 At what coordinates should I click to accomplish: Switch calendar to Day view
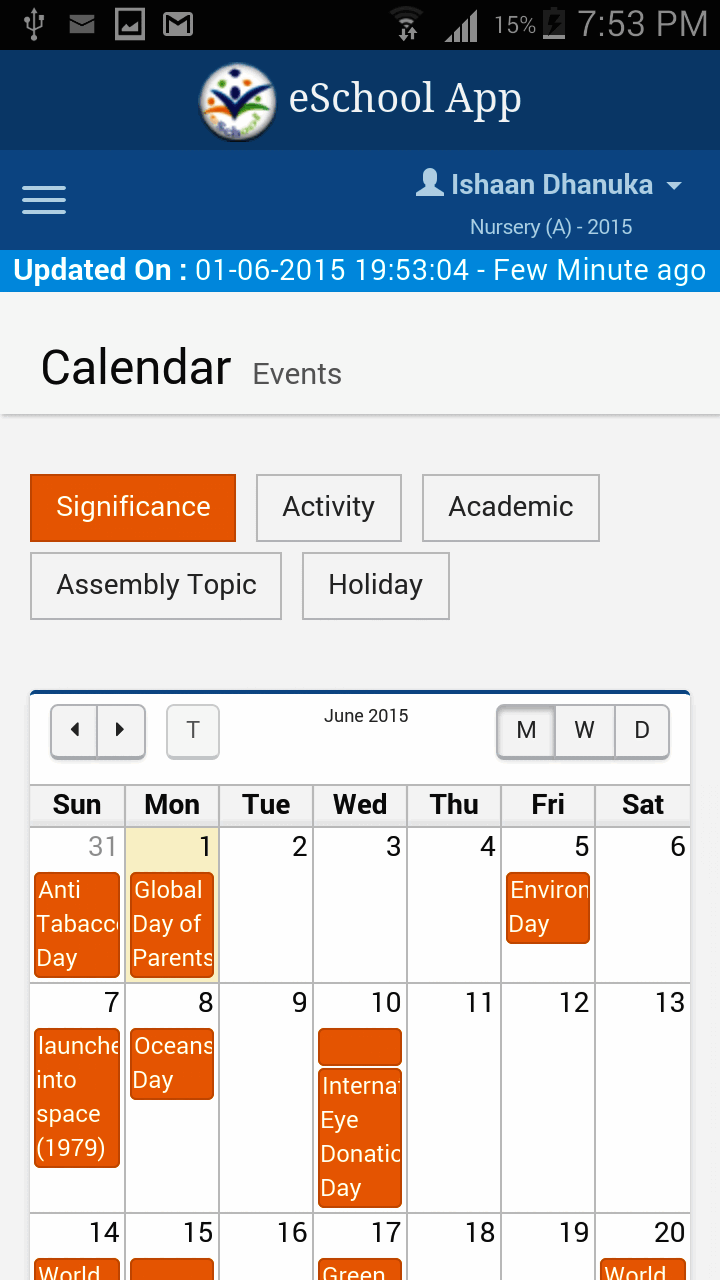pyautogui.click(x=641, y=731)
